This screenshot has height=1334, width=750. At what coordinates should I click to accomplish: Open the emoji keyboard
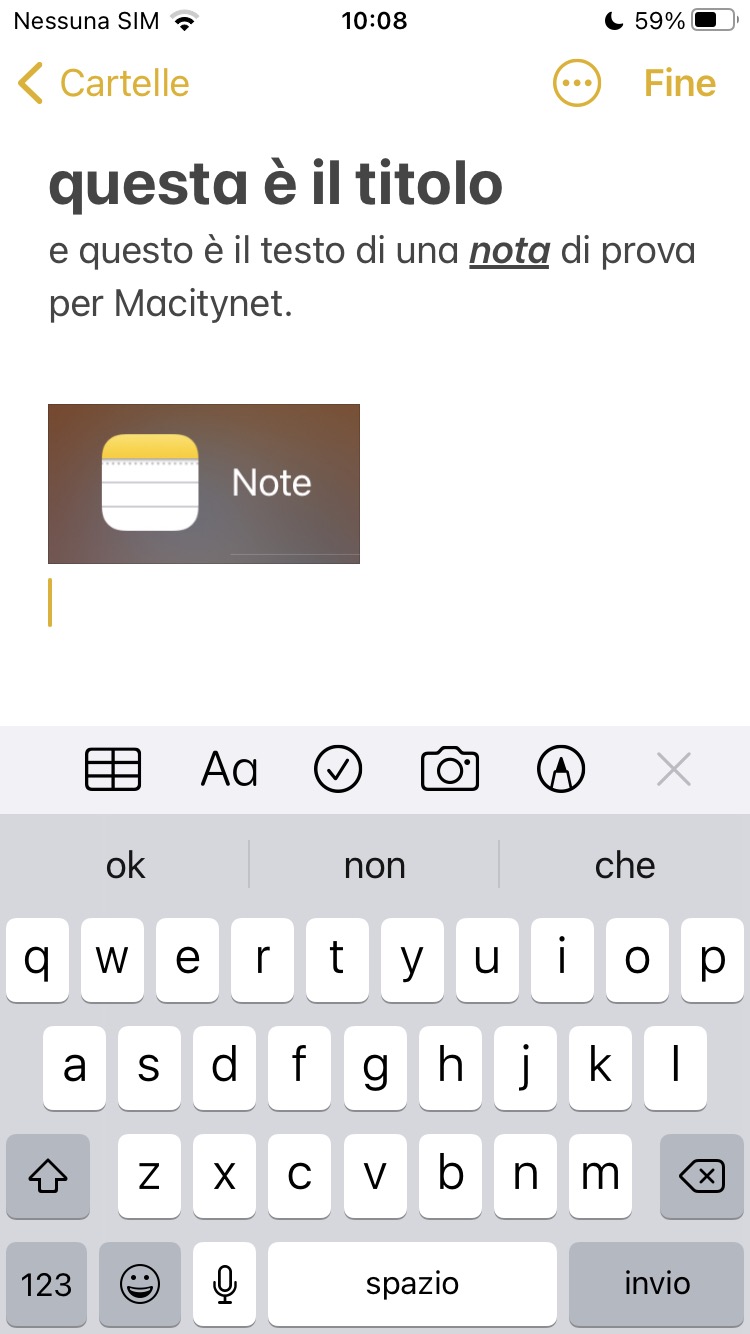[x=140, y=1284]
